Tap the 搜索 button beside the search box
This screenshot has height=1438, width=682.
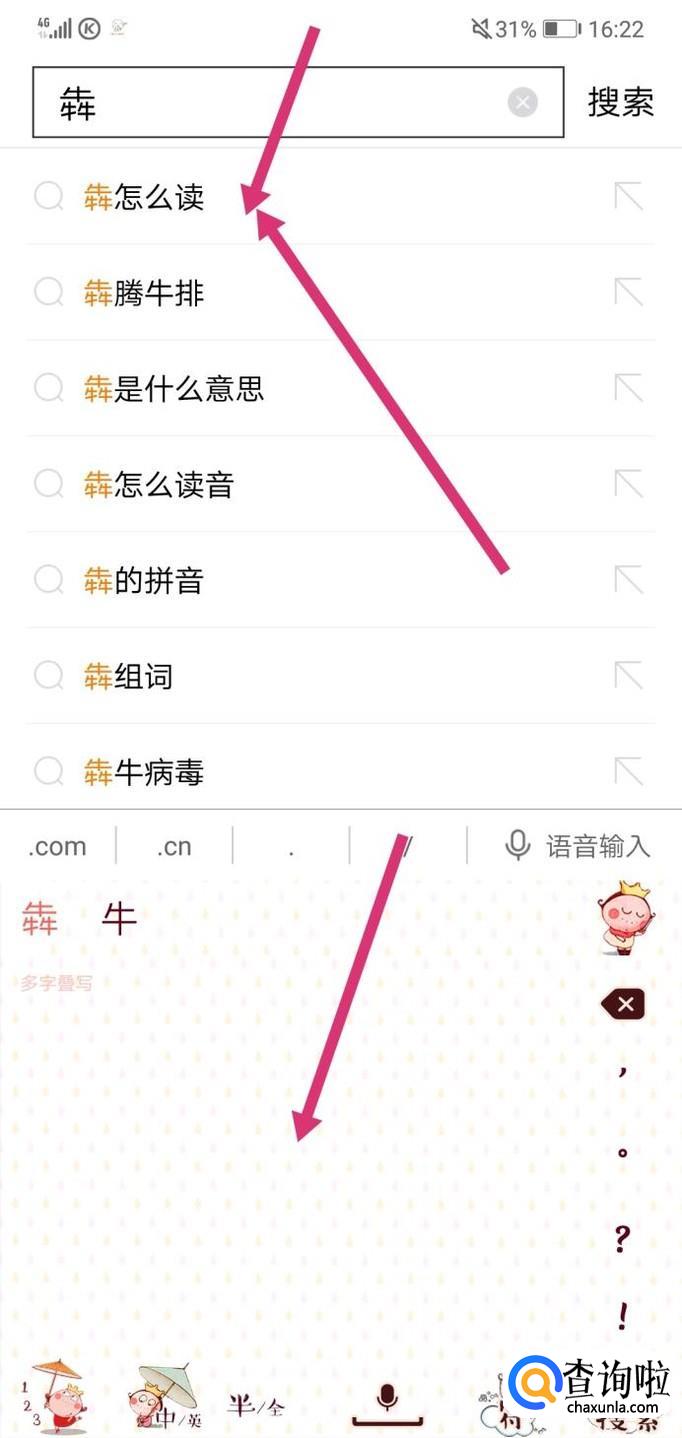(x=620, y=102)
